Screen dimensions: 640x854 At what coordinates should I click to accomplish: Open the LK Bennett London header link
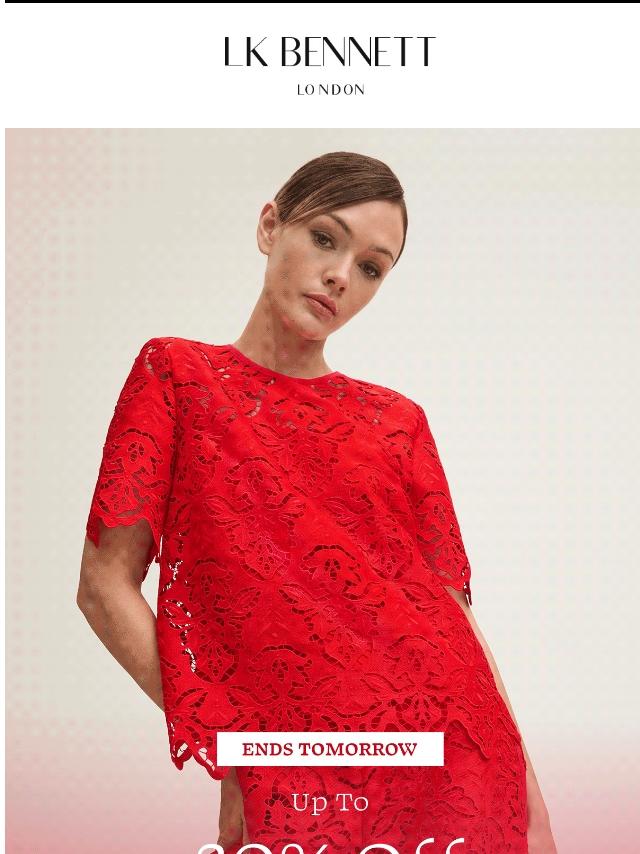[330, 65]
